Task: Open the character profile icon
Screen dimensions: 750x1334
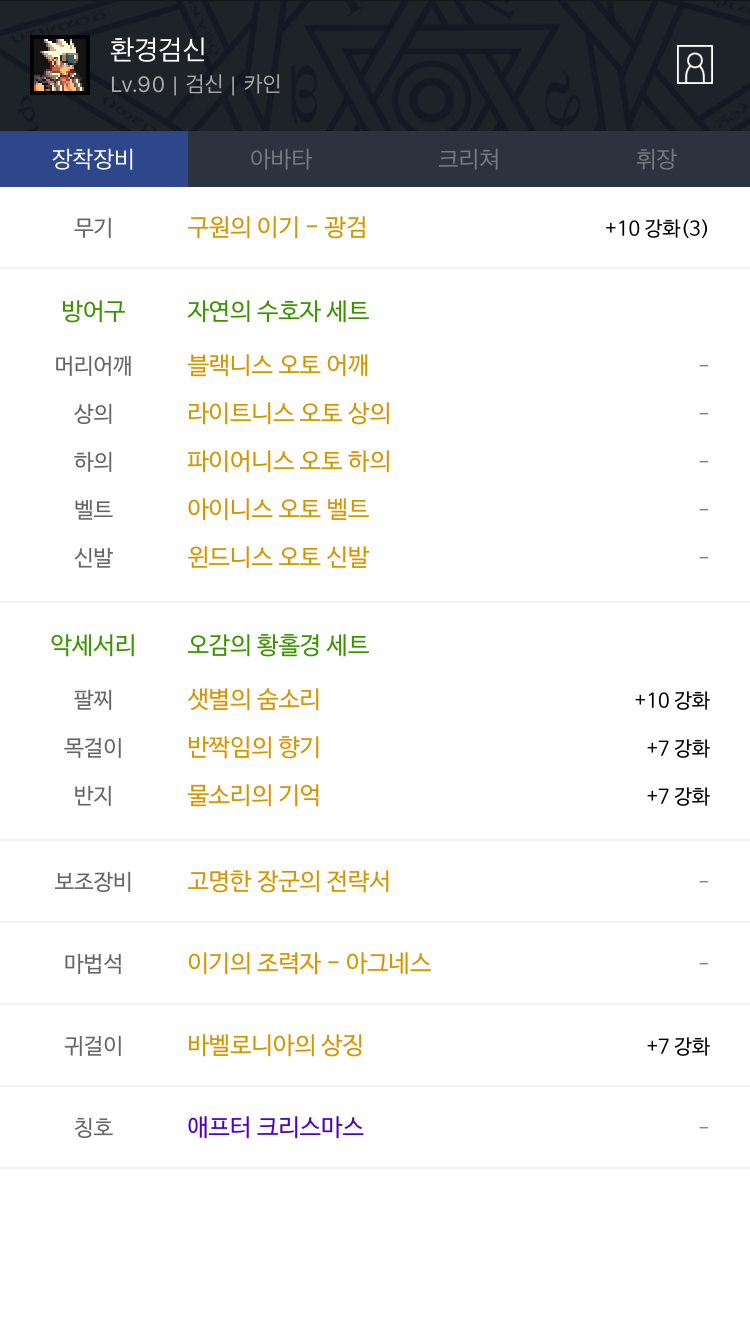Action: (x=695, y=65)
